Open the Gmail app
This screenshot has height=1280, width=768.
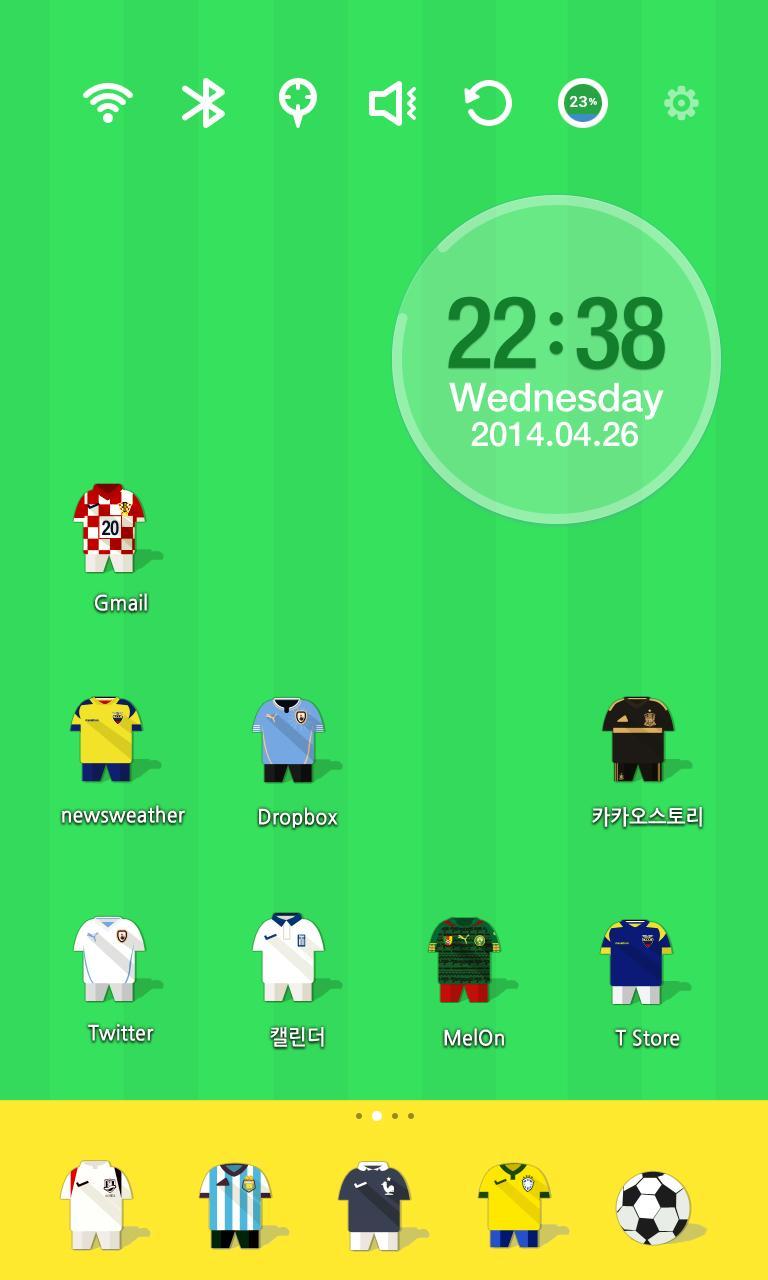[x=110, y=530]
